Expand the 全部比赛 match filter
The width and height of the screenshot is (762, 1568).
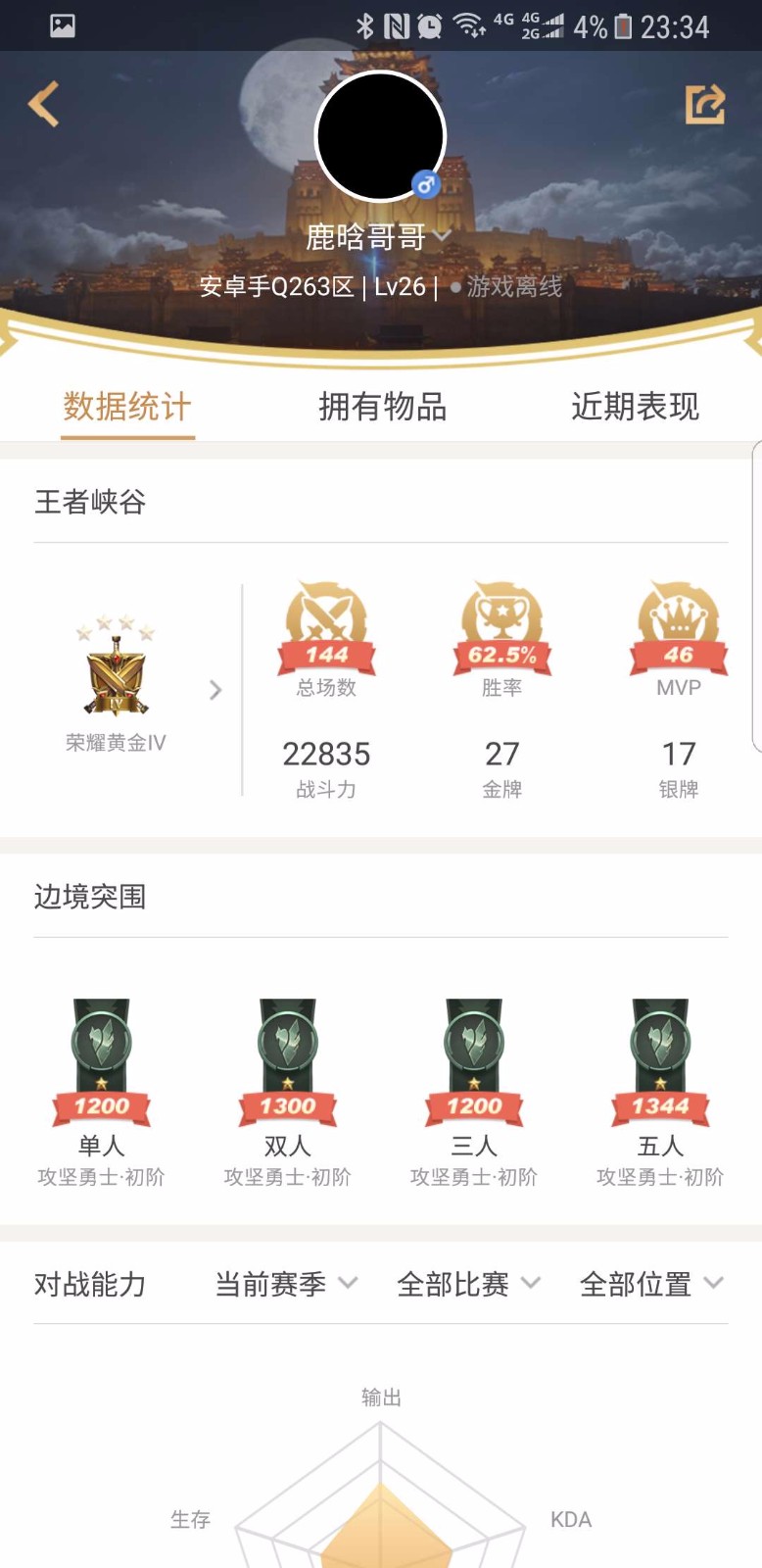[468, 1284]
